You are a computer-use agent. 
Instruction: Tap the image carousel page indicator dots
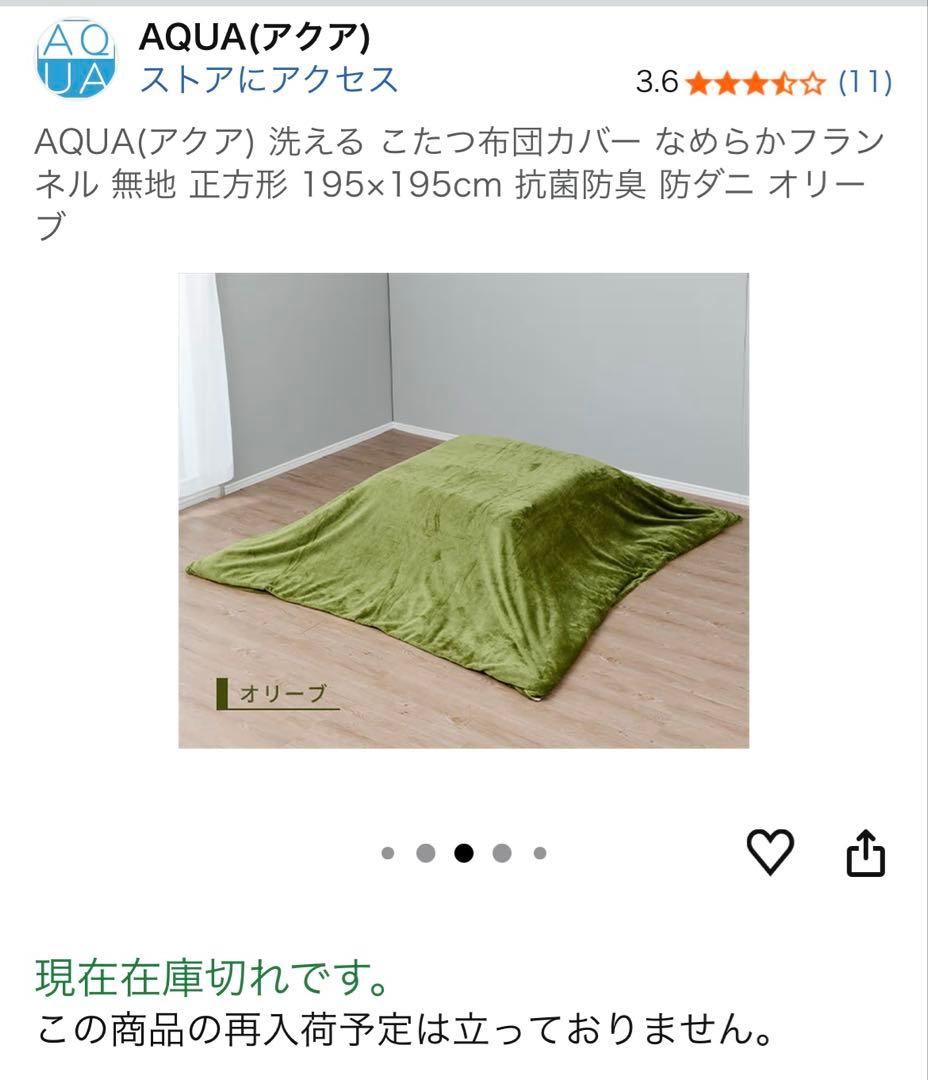(463, 853)
